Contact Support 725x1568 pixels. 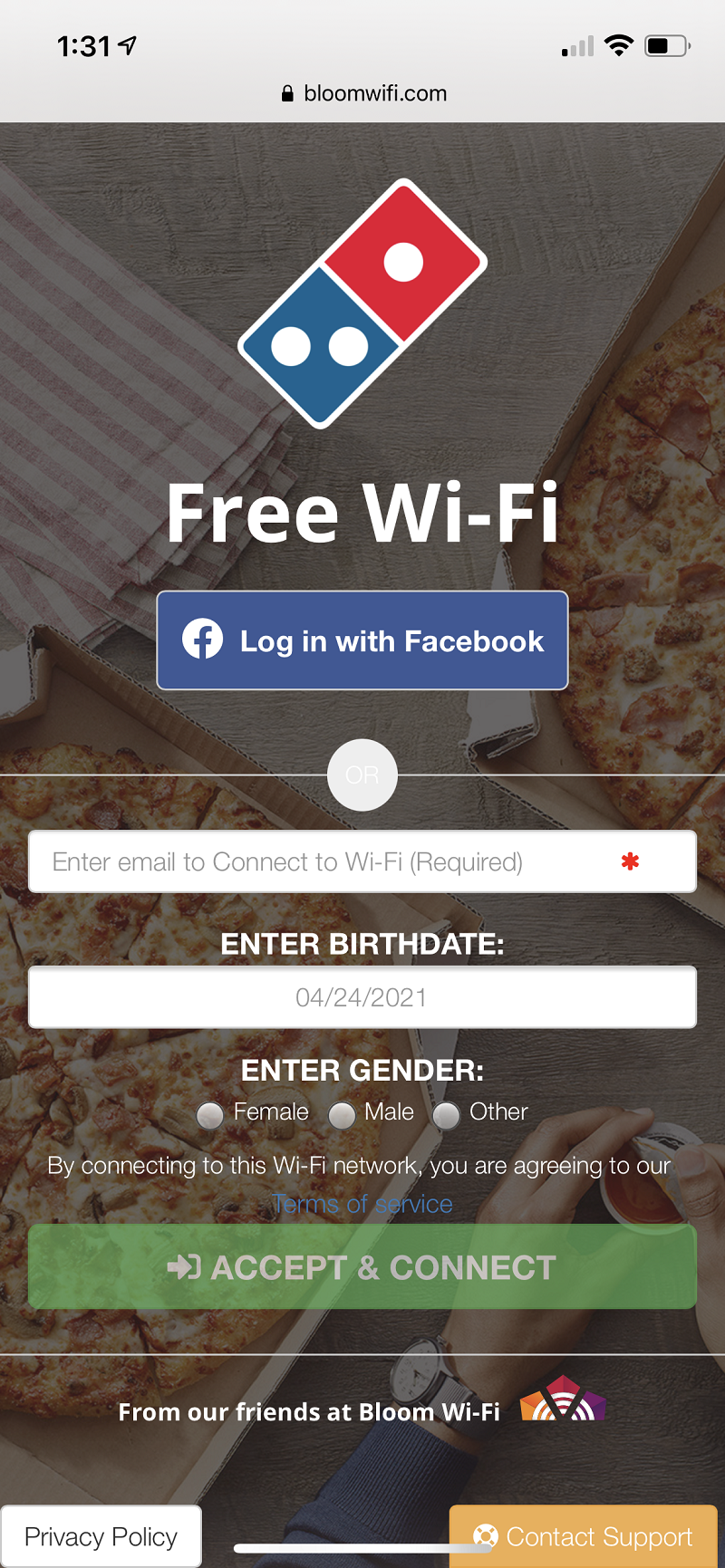click(x=584, y=1536)
